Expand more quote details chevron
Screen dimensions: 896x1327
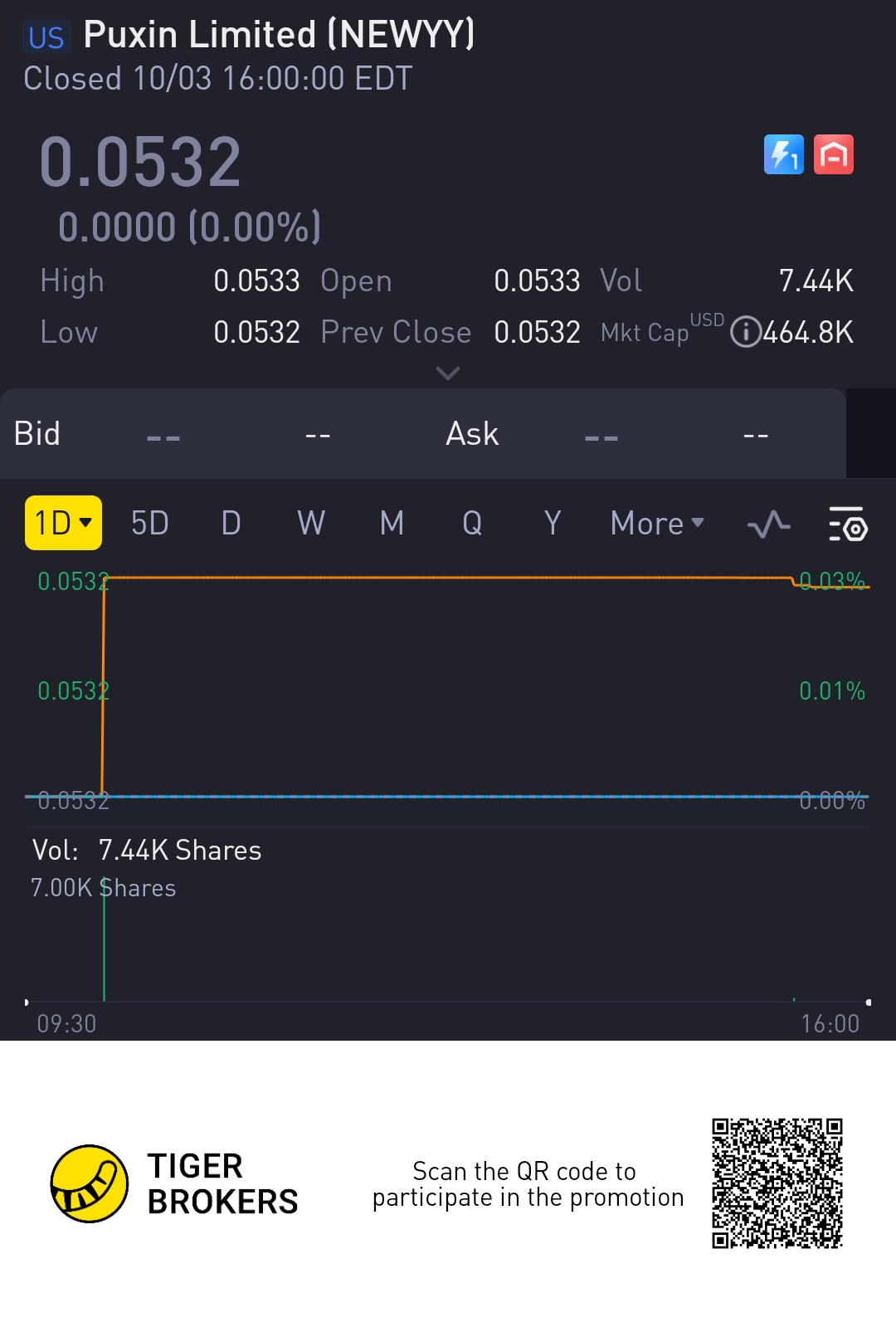pos(448,373)
